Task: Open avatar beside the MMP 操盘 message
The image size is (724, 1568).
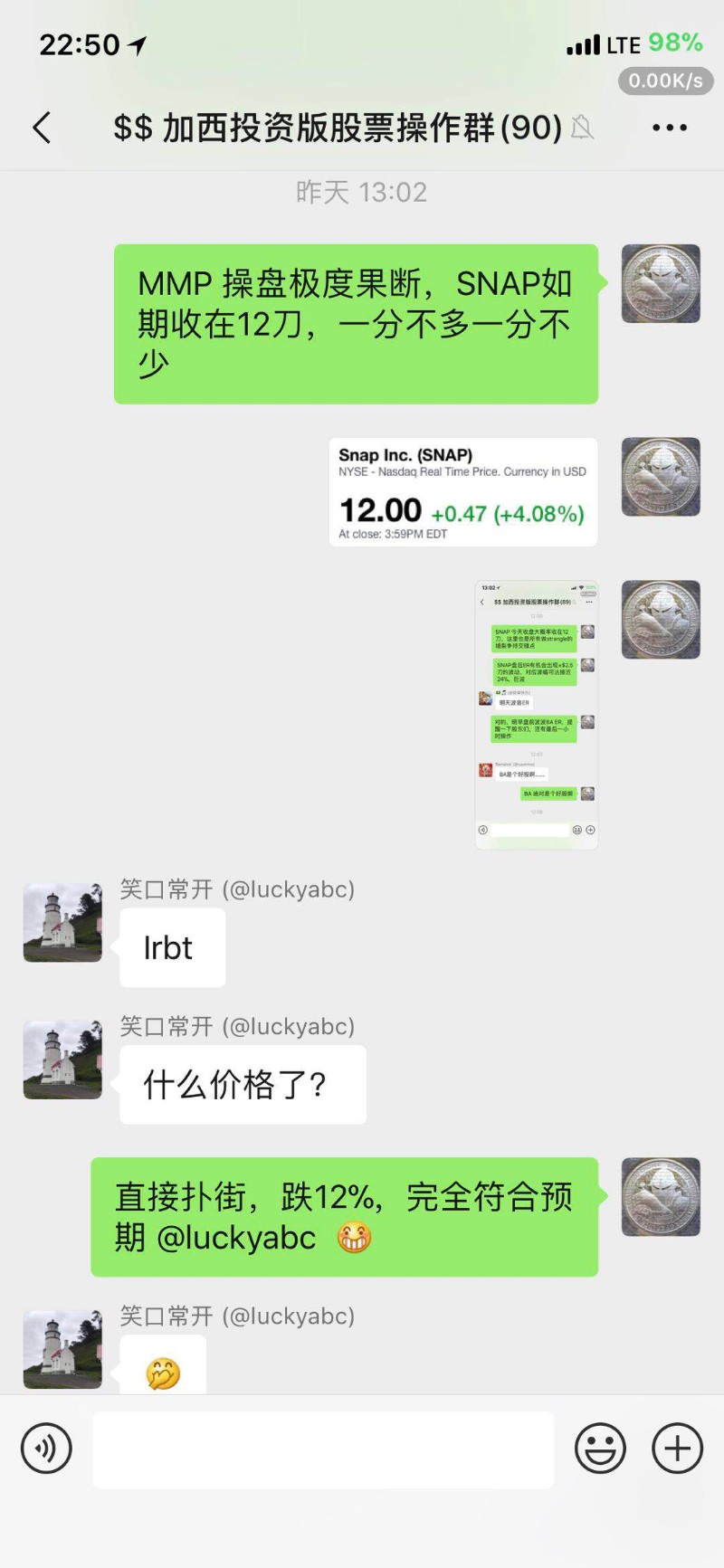Action: (x=661, y=284)
